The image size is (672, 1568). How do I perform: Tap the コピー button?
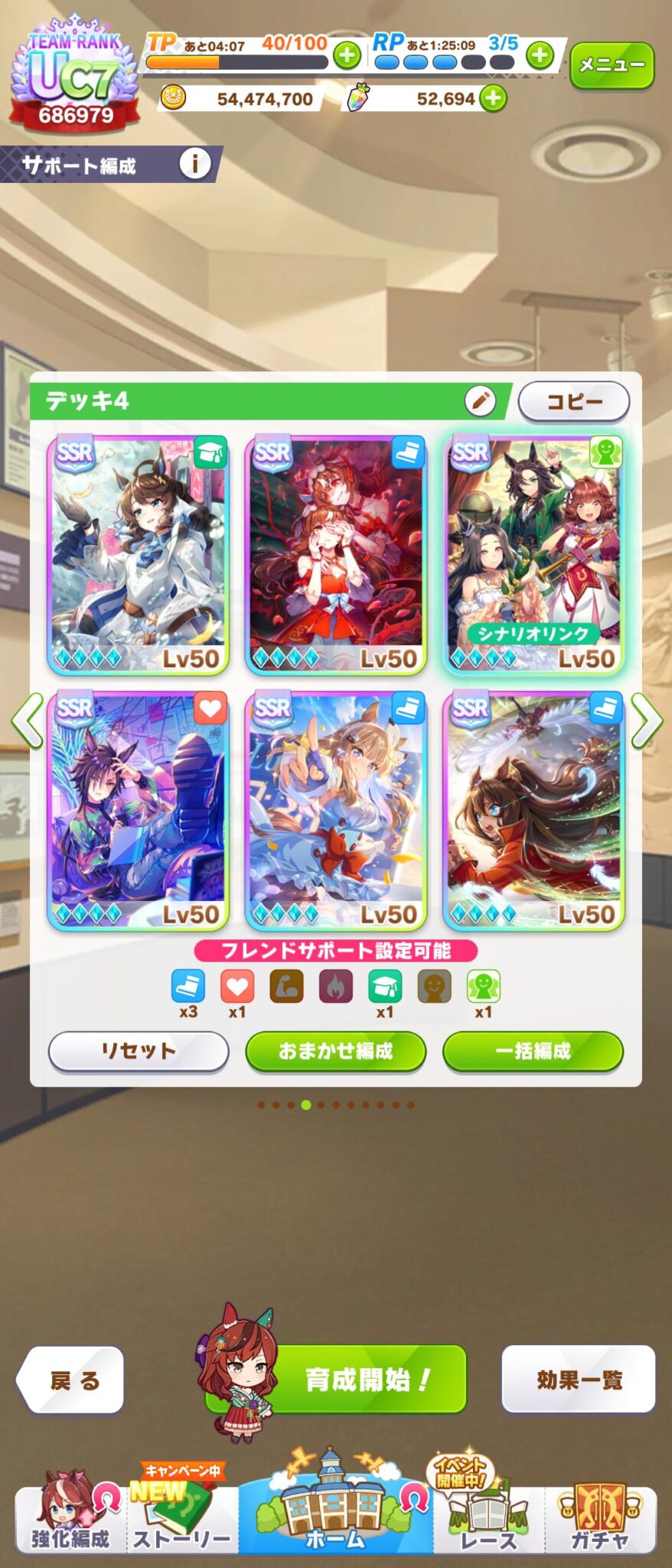click(574, 402)
